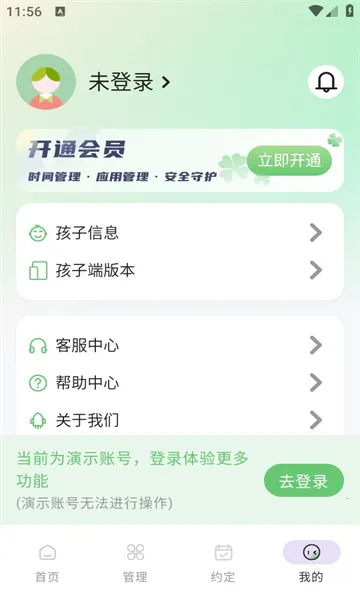Open the notifications bell
Screen dimensions: 360x600
tap(326, 82)
